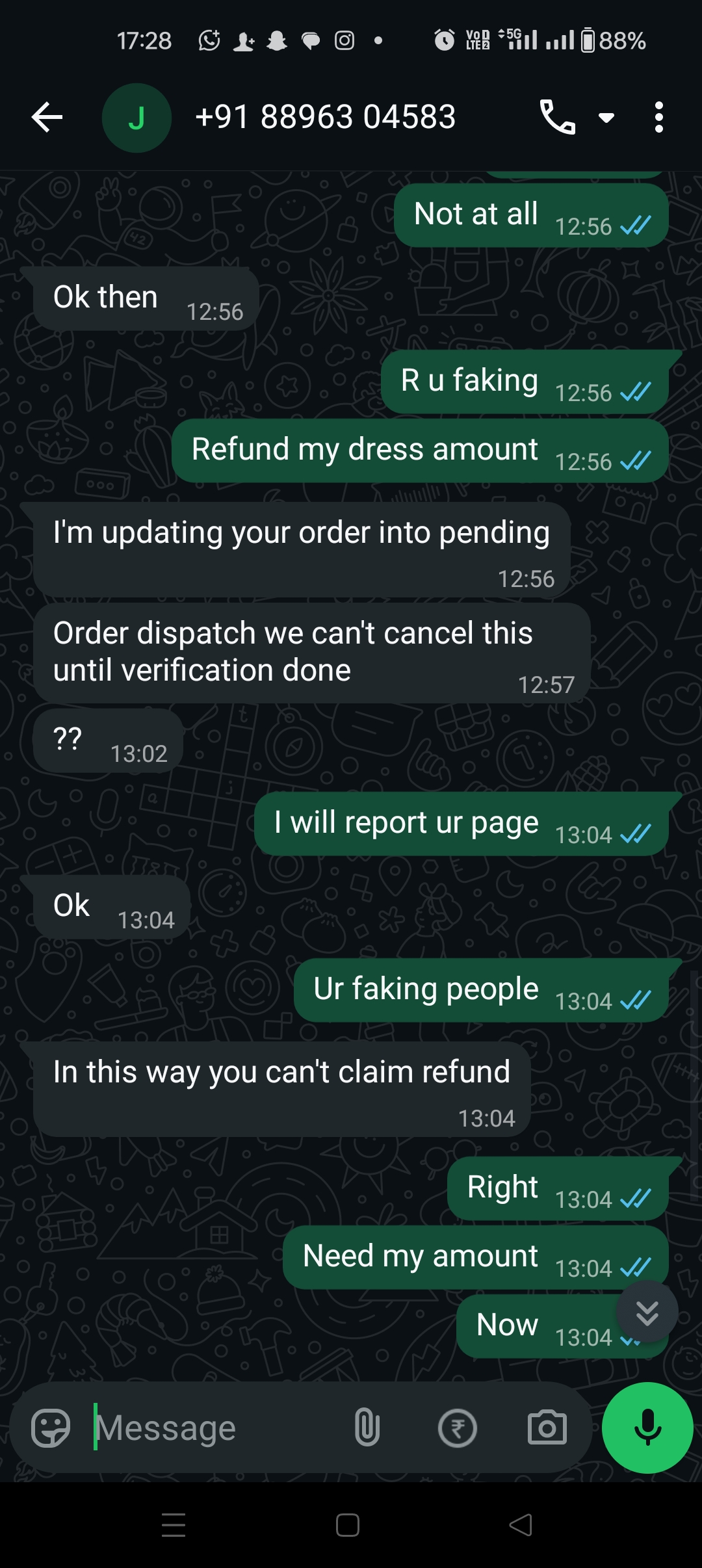Viewport: 702px width, 1568px height.
Task: Focus the Message text field
Action: (214, 1428)
